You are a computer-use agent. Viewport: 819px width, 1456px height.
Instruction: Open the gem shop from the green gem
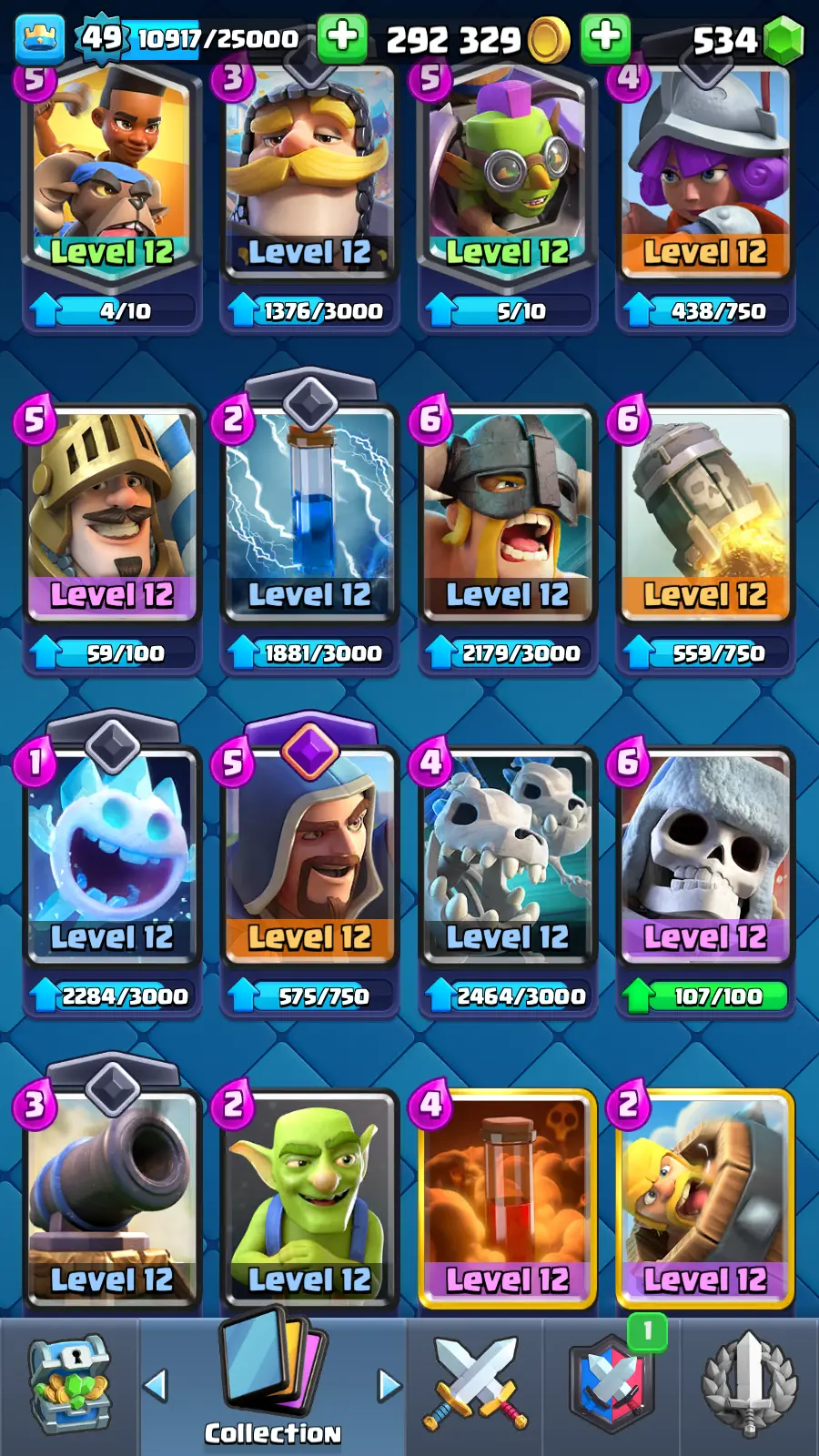783,40
